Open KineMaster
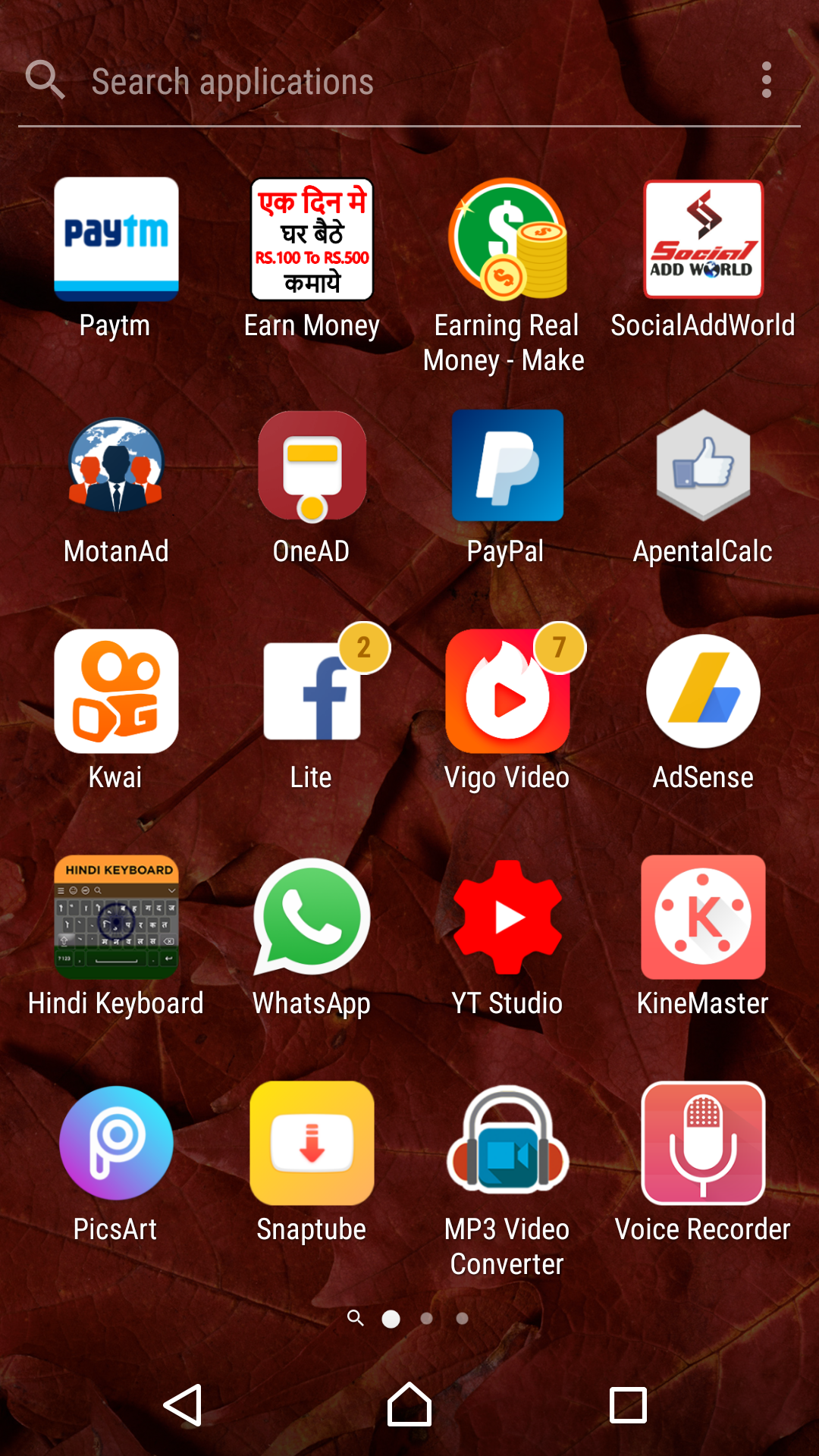 tap(703, 917)
